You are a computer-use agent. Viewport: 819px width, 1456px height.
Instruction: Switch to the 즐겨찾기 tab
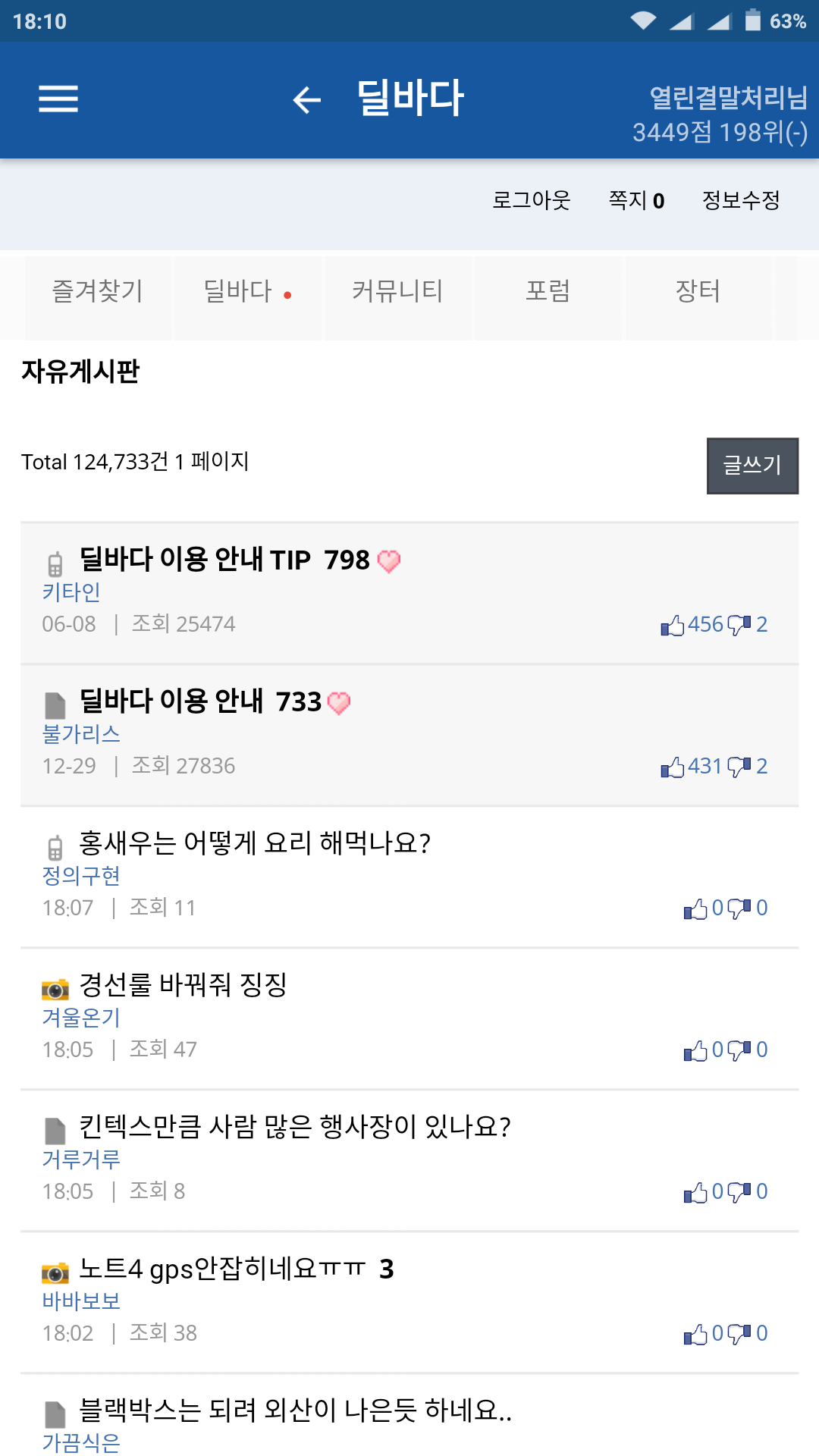coord(98,291)
